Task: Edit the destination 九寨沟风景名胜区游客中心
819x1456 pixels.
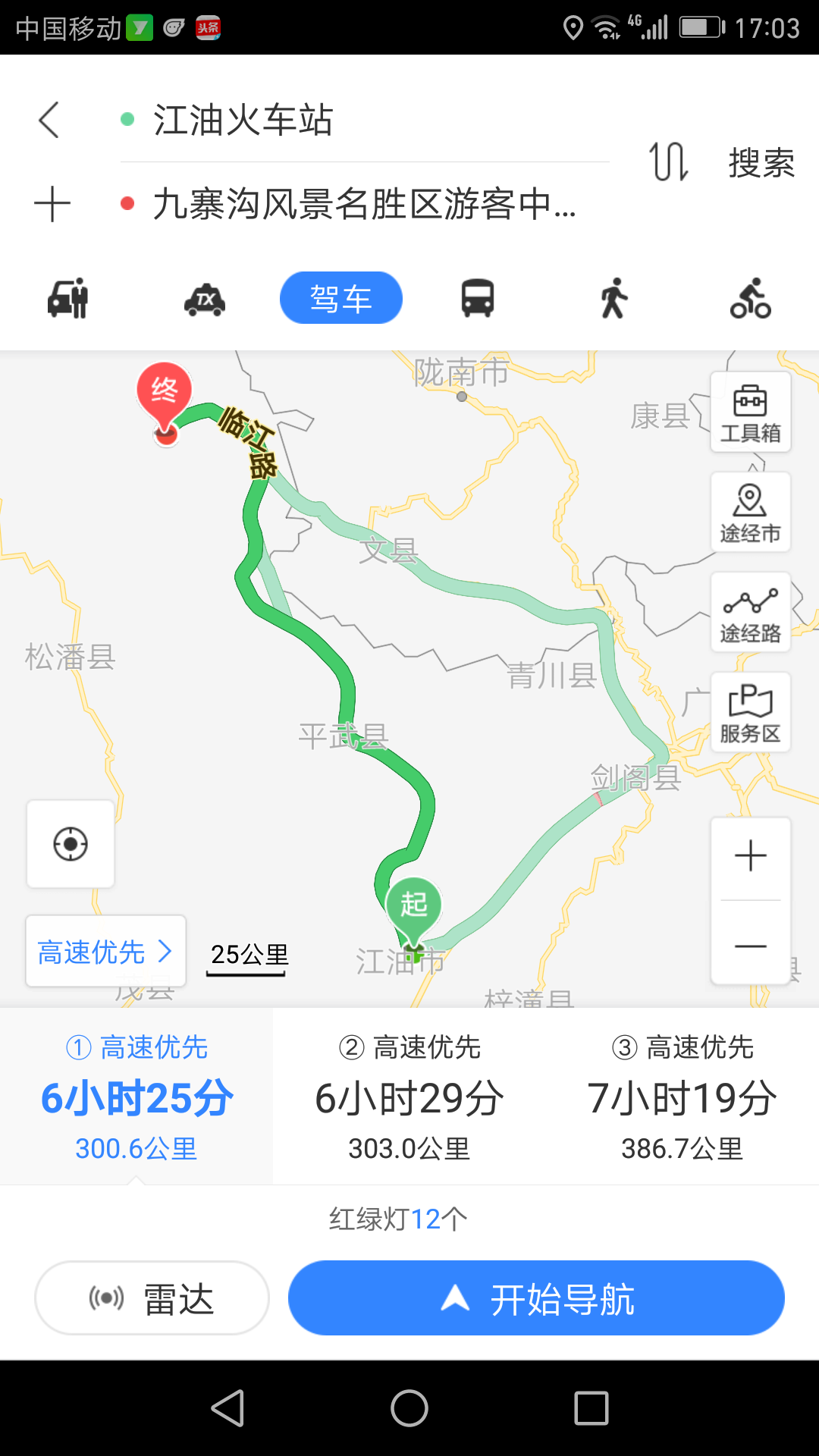Action: coord(364,204)
